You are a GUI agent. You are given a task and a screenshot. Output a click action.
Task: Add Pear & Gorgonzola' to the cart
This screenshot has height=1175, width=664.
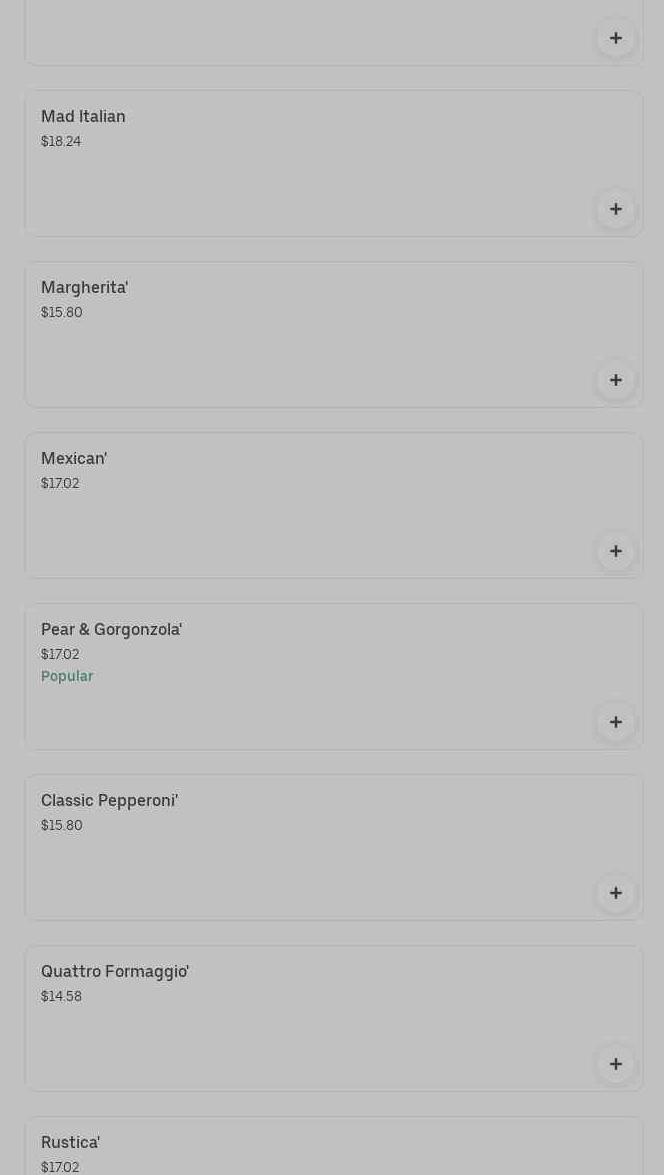coord(616,722)
